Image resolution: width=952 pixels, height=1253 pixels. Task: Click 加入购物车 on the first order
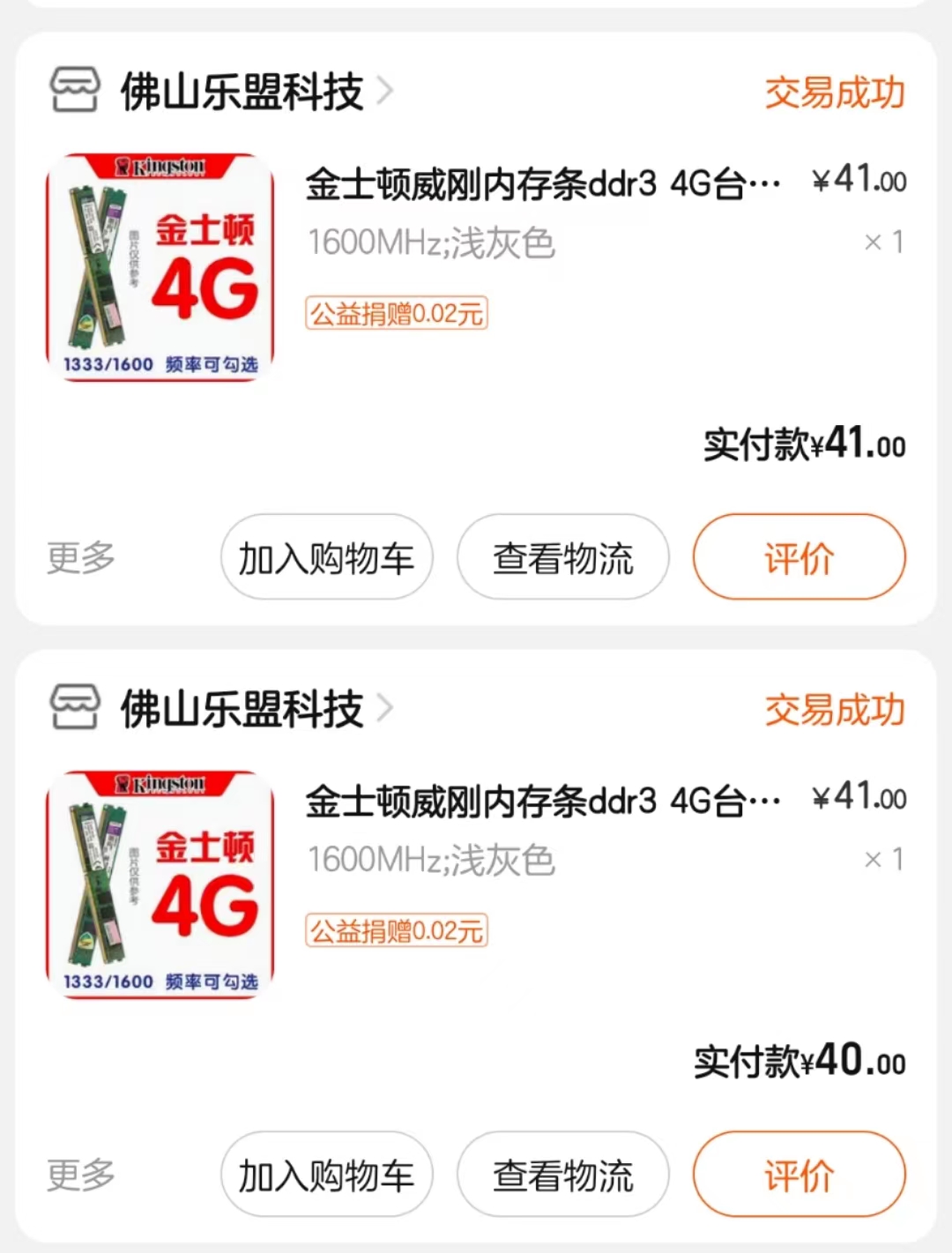coord(325,557)
